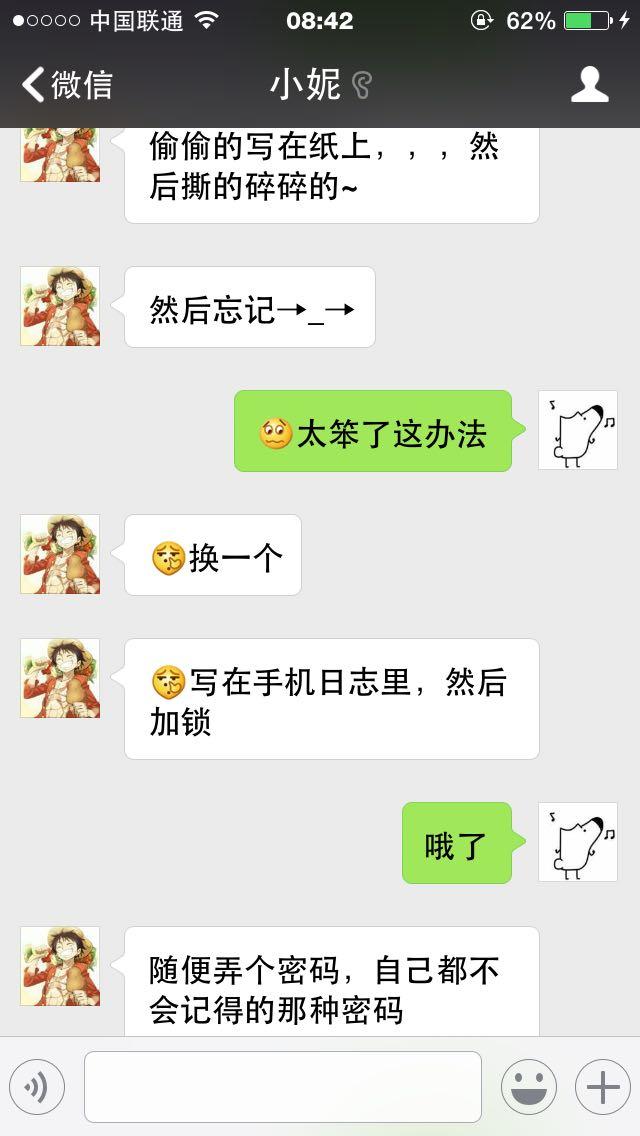The width and height of the screenshot is (640, 1136).
Task: Open 小妮's avatar beside 写在手机日志里 message
Action: point(60,678)
